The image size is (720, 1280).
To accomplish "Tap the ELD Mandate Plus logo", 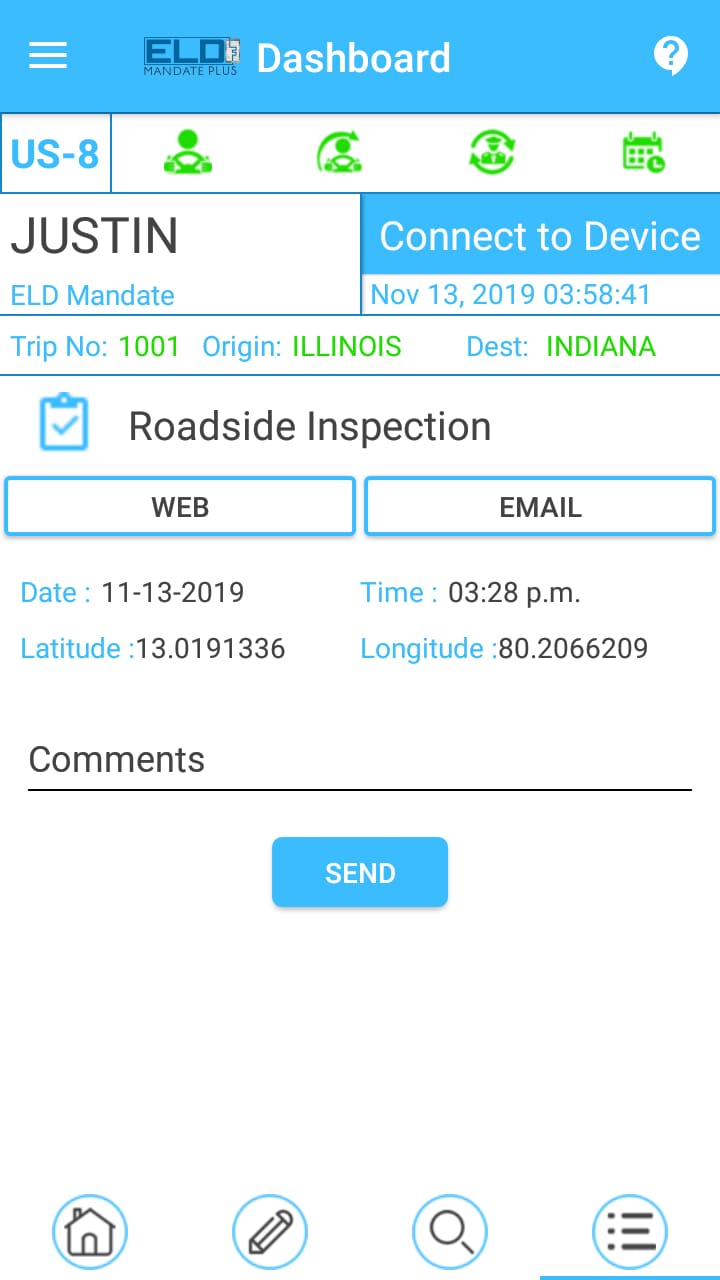I will tap(190, 55).
